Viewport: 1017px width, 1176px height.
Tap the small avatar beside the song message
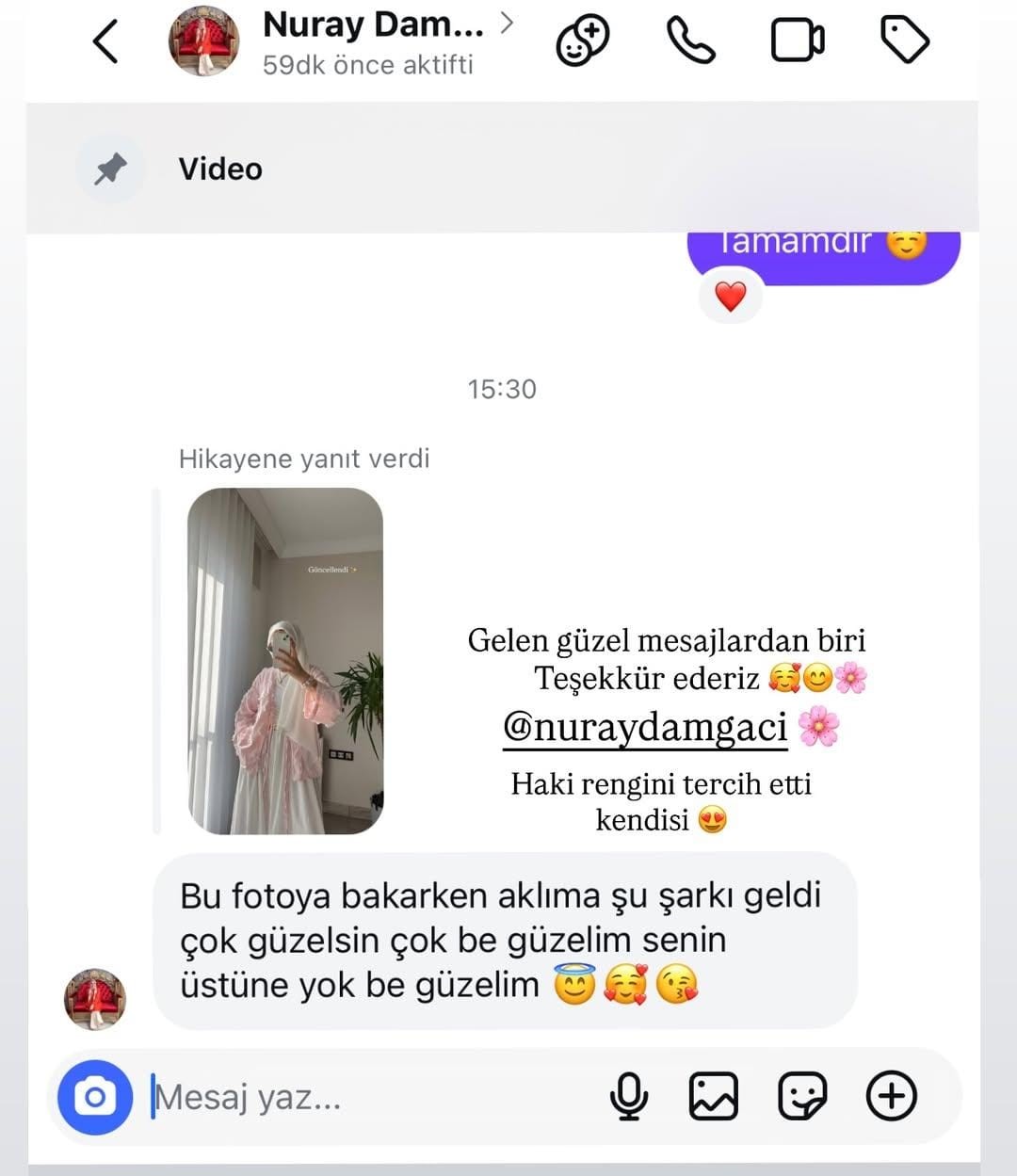[94, 1000]
